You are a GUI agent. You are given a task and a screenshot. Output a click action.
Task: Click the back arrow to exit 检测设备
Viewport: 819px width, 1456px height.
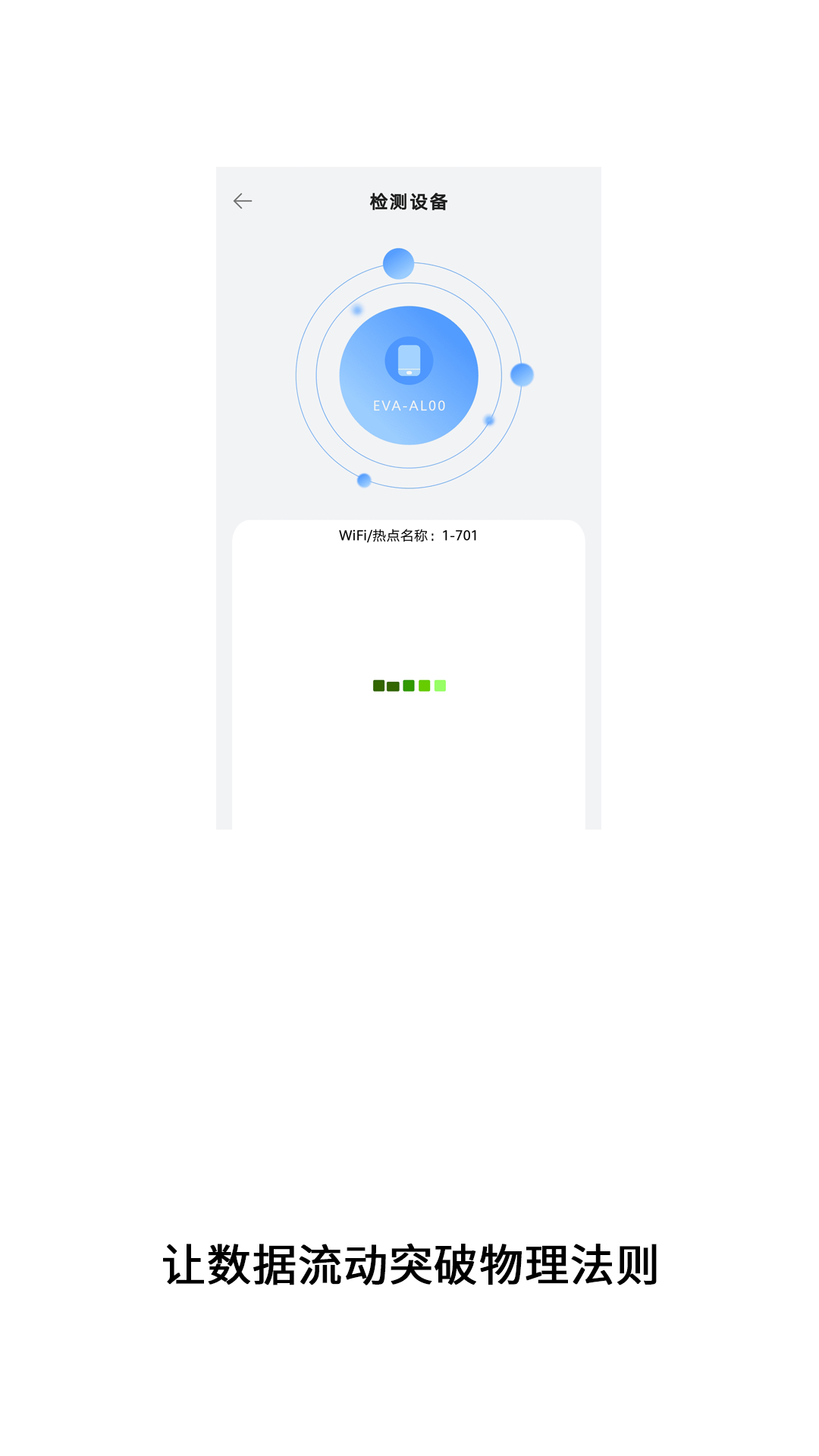(x=243, y=201)
